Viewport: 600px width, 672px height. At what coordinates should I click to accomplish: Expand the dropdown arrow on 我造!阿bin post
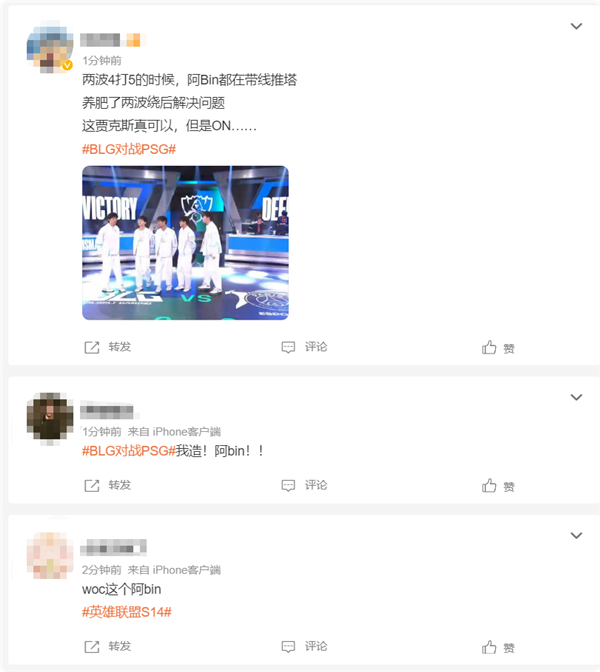click(576, 397)
